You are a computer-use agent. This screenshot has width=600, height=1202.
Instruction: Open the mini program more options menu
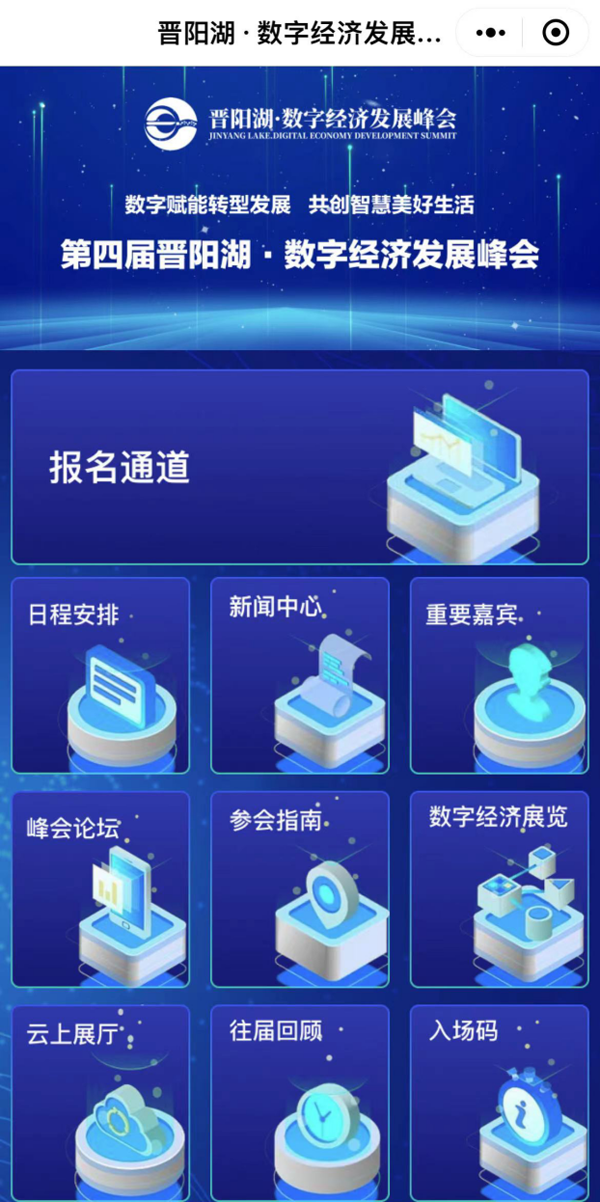pyautogui.click(x=490, y=33)
